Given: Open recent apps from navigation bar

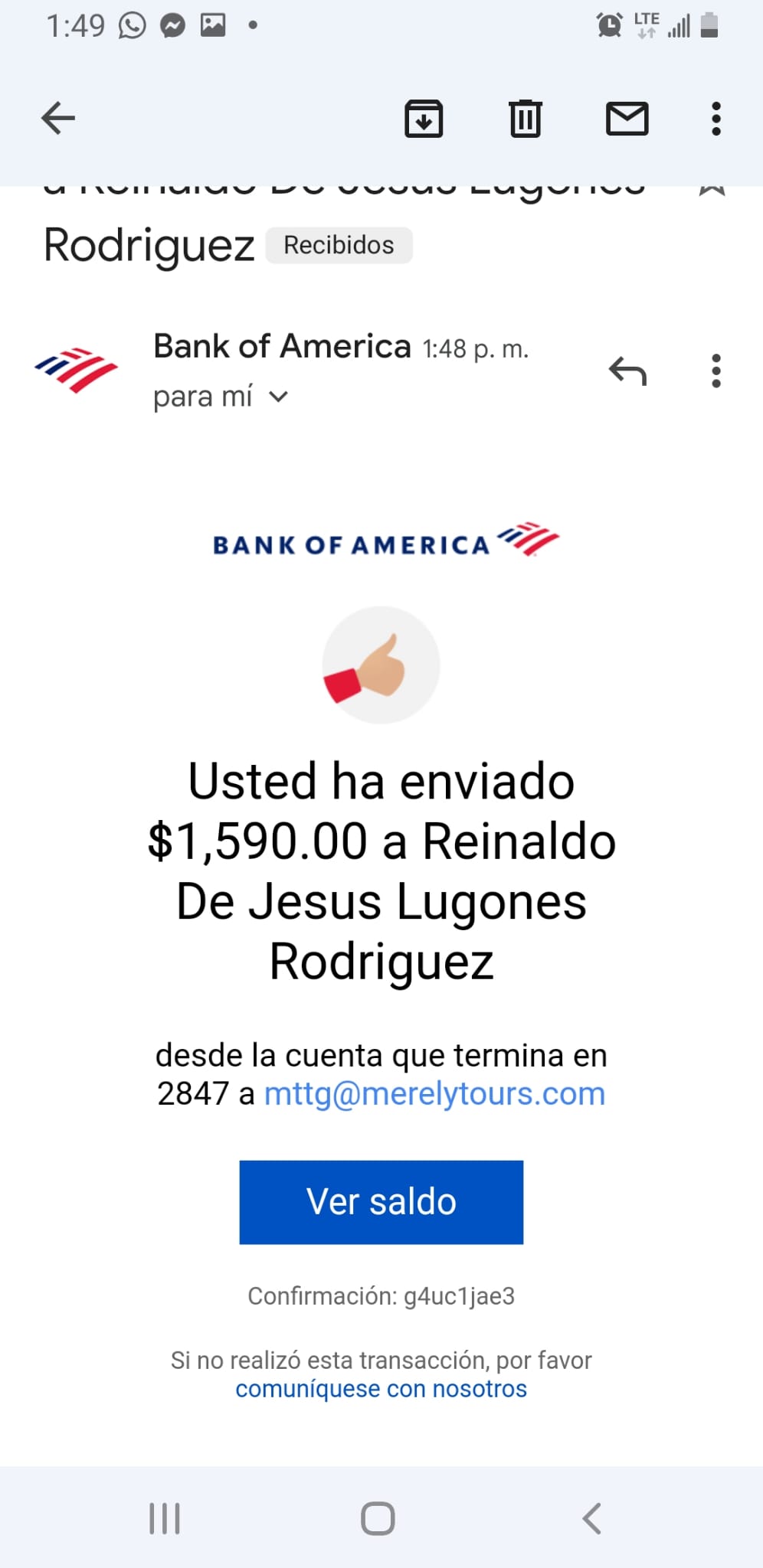Looking at the screenshot, I should point(164,1518).
